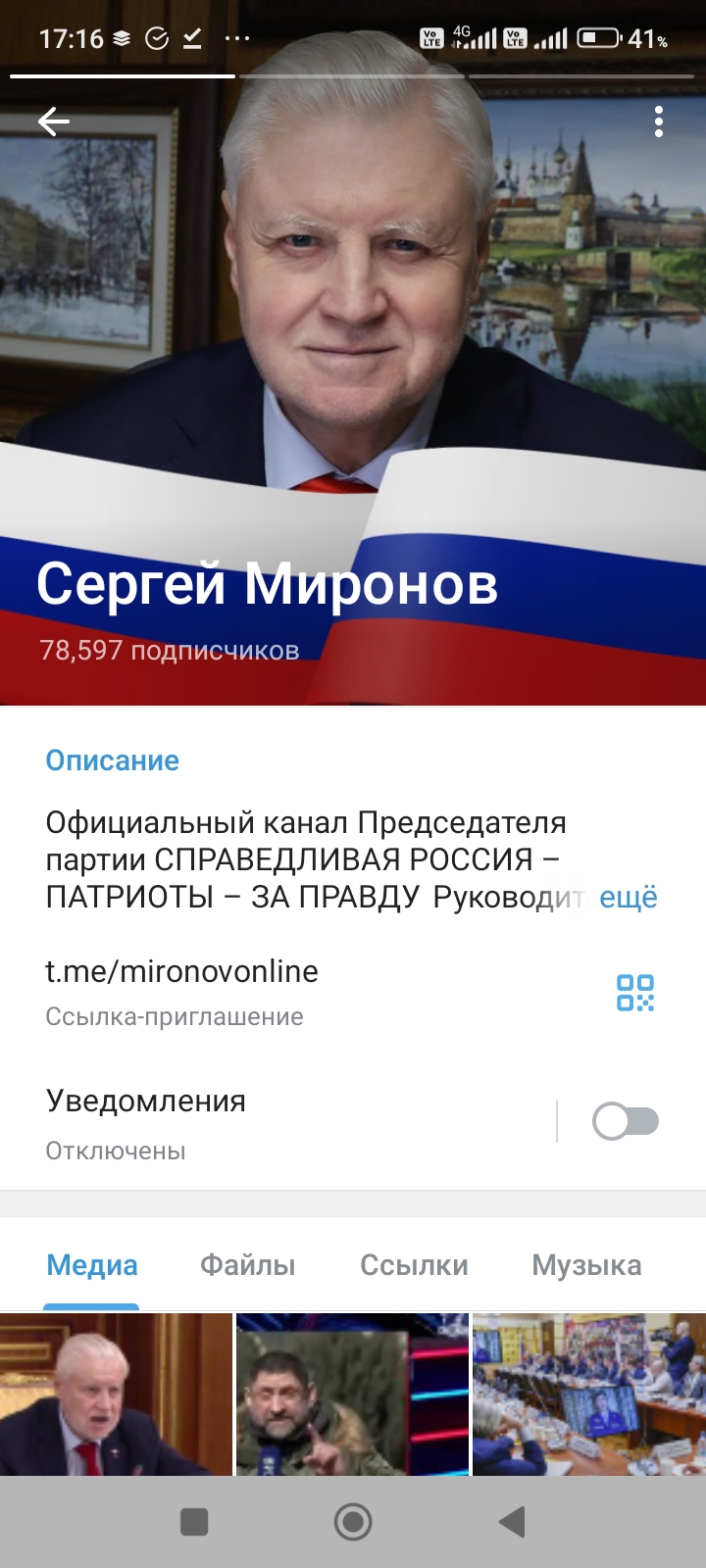Open the first media thumbnail of man in red tie
This screenshot has height=1568, width=706.
coord(116,1395)
